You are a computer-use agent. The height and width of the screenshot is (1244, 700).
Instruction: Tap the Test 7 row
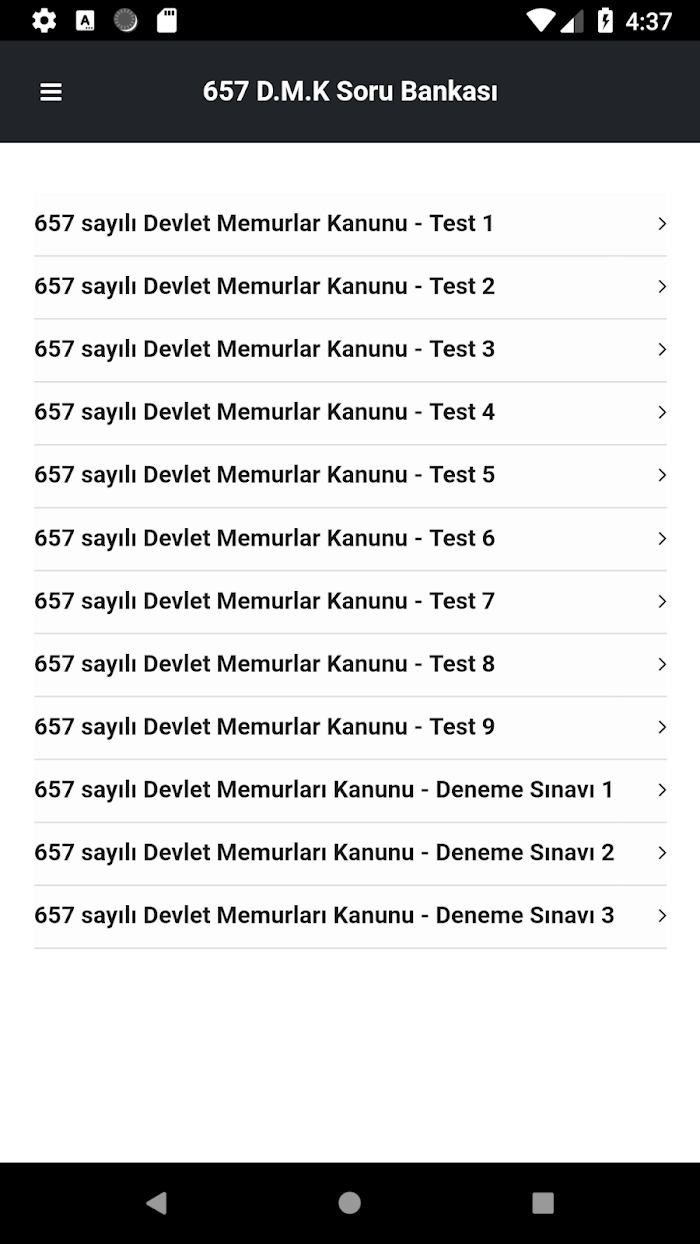[x=350, y=602]
